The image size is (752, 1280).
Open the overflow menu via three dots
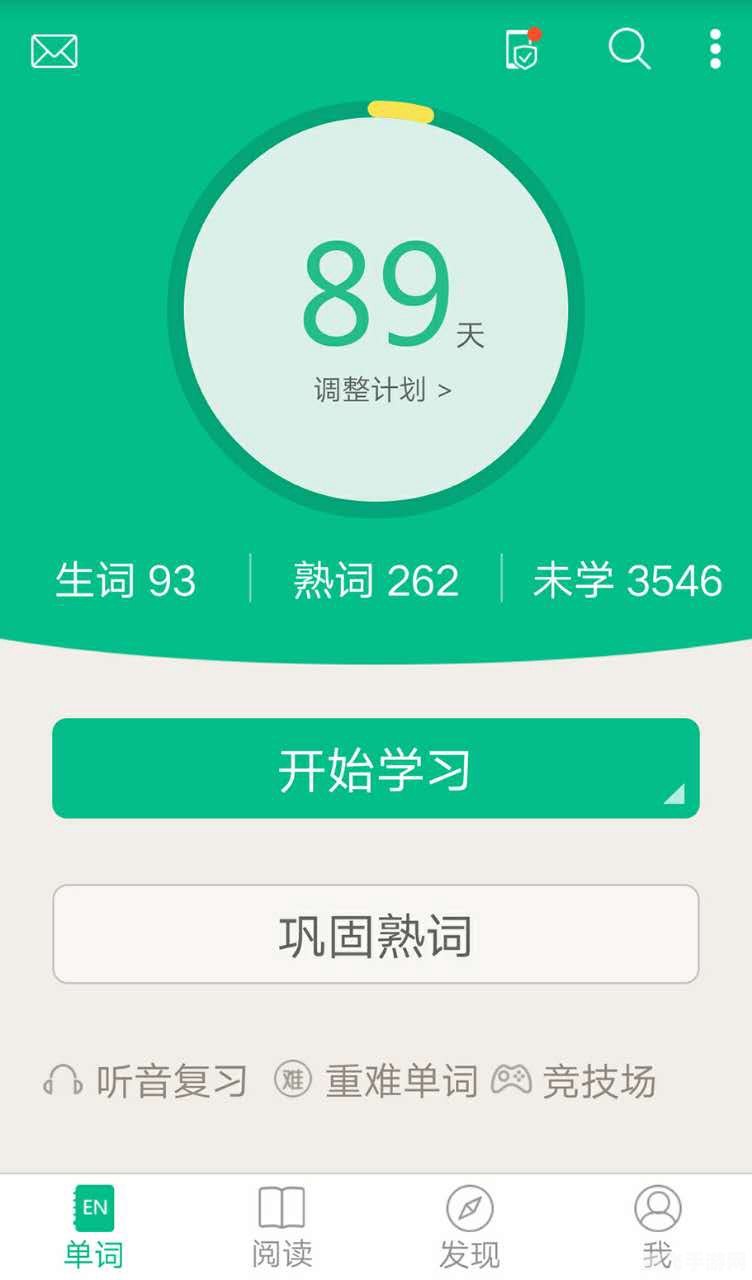[x=715, y=50]
